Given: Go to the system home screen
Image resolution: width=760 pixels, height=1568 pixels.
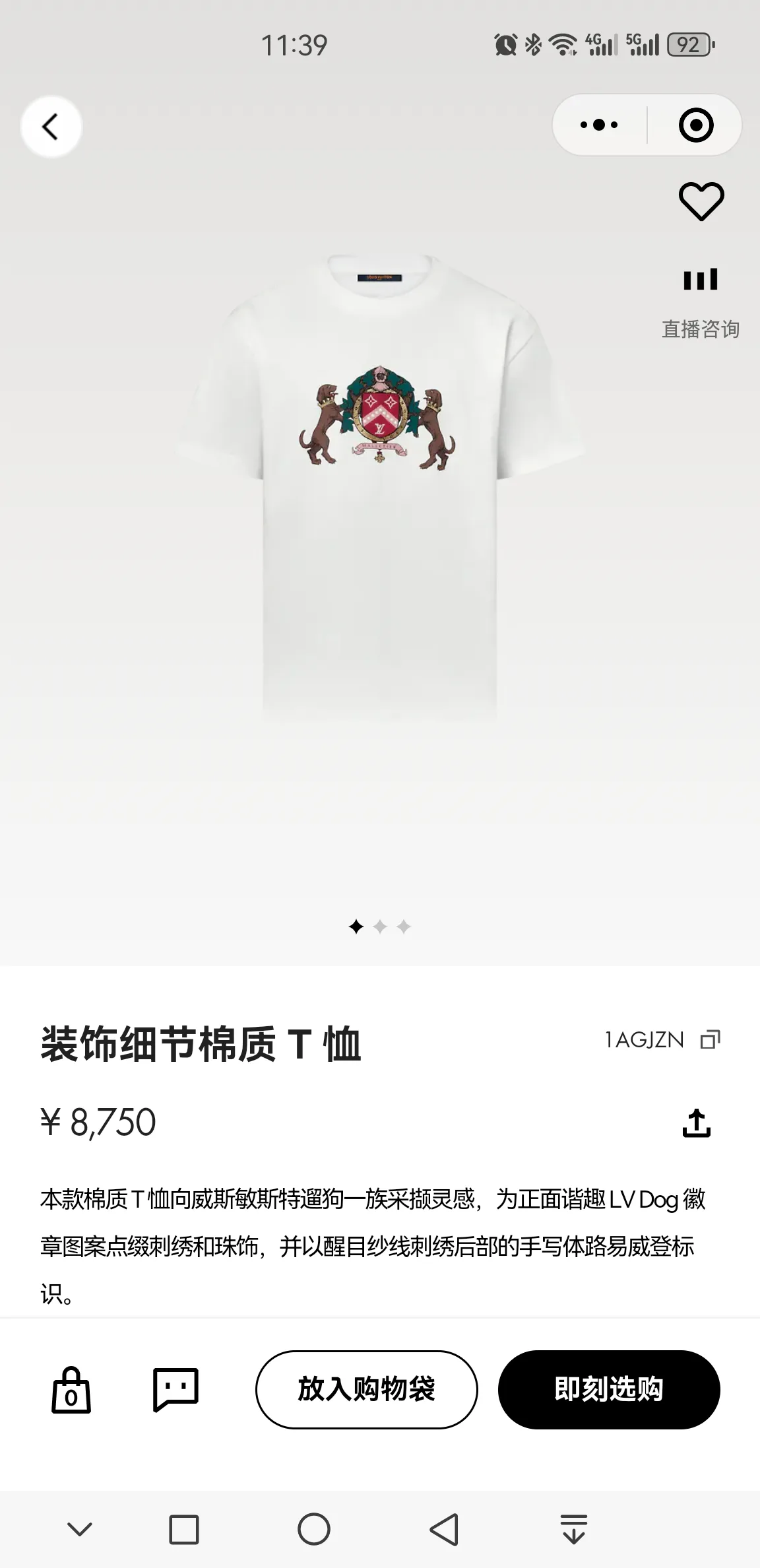Looking at the screenshot, I should (314, 1529).
